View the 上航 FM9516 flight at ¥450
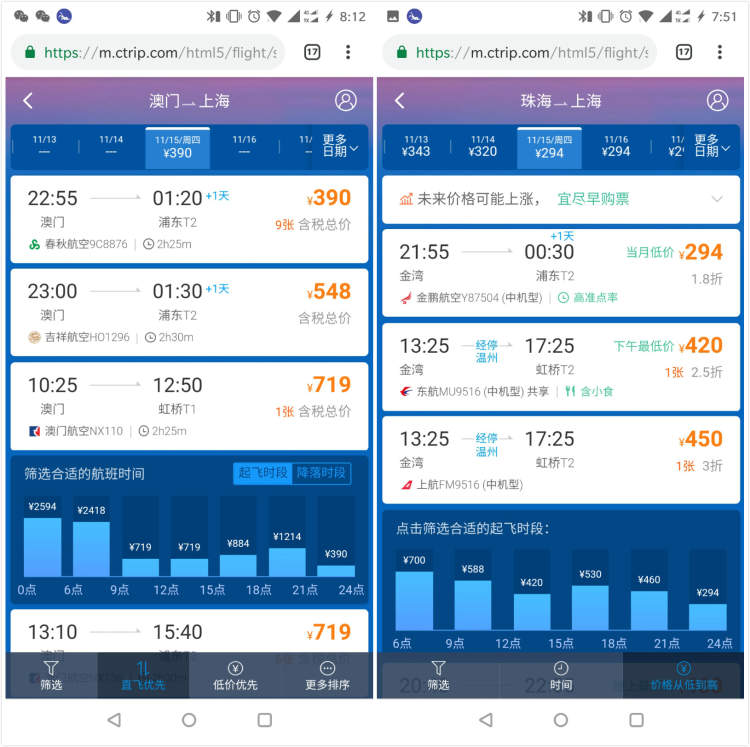 point(560,459)
